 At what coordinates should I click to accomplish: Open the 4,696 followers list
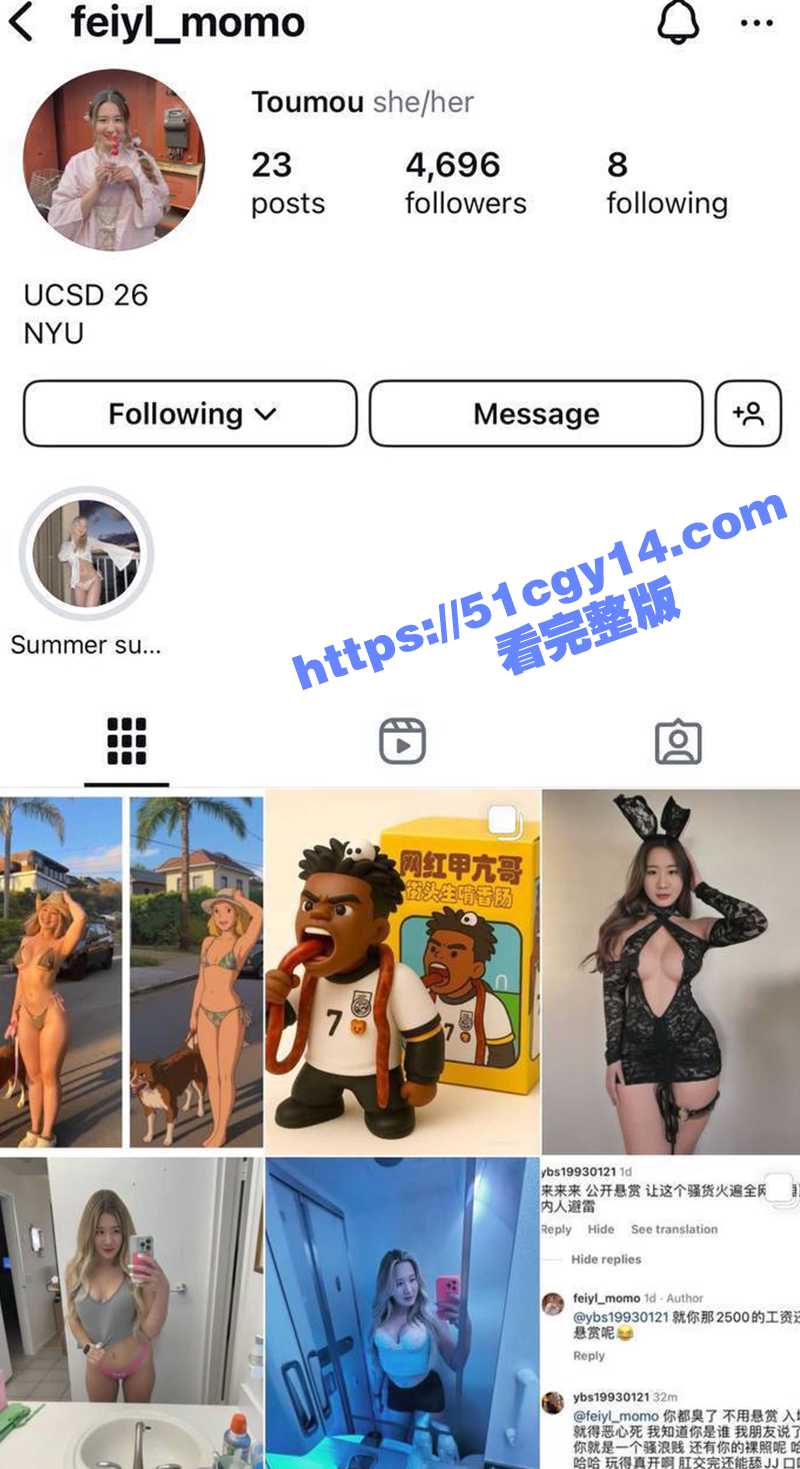(465, 183)
